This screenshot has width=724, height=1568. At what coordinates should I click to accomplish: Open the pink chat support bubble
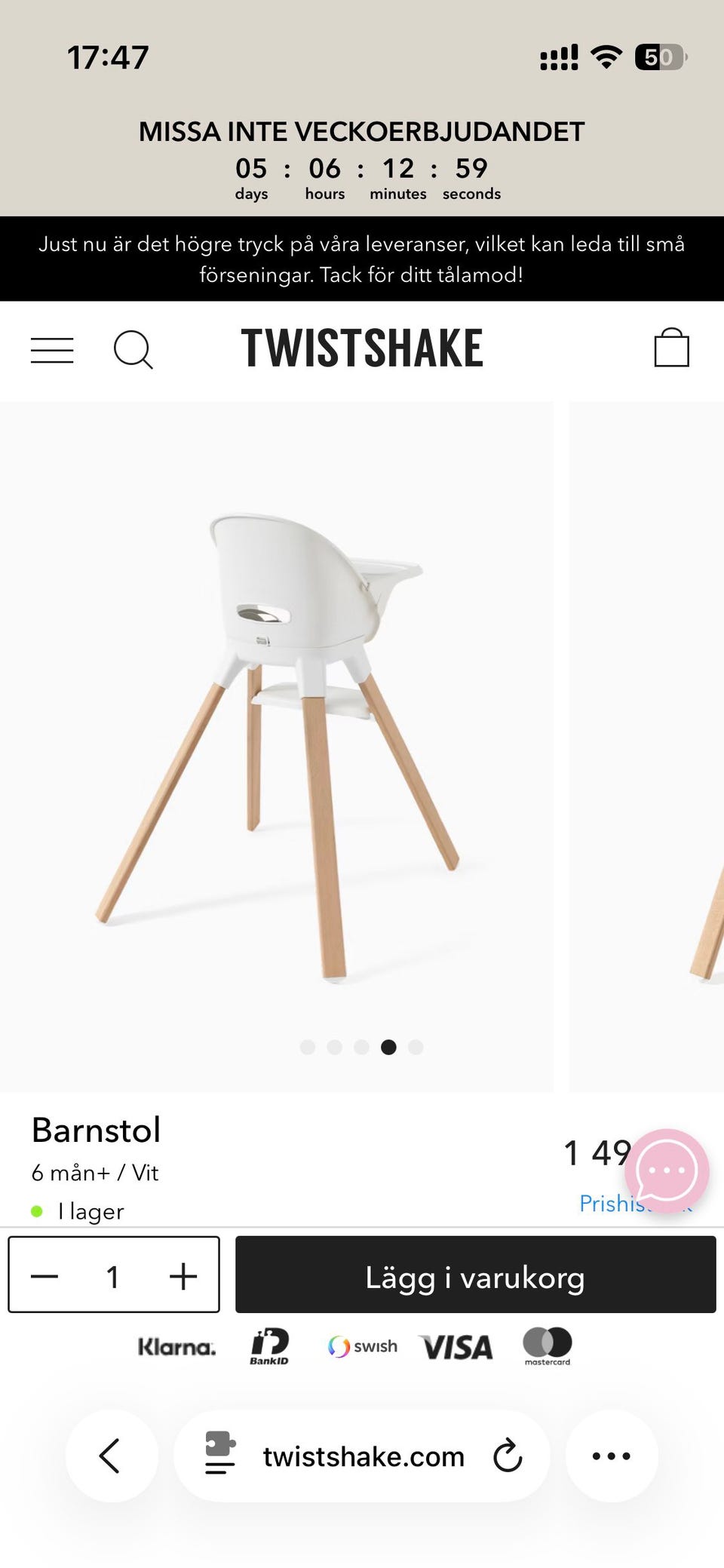(x=666, y=1171)
